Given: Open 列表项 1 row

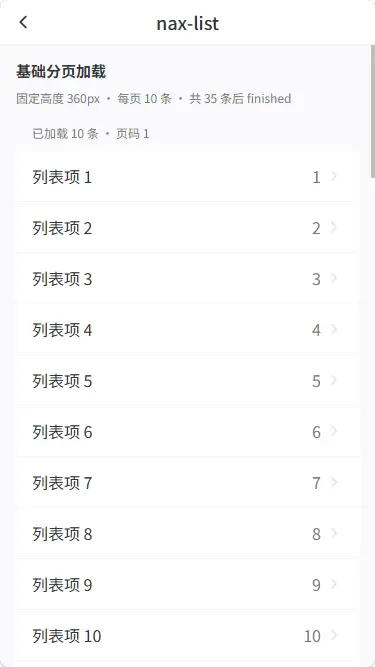Looking at the screenshot, I should (x=188, y=177).
